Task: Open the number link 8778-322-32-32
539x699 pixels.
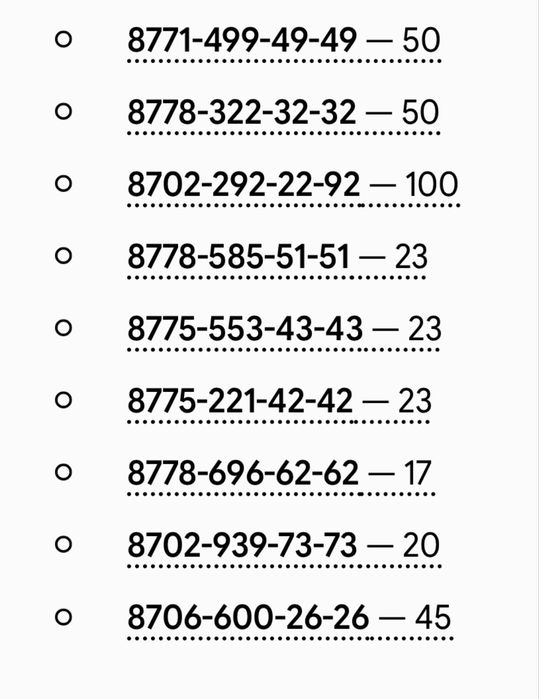Action: click(x=242, y=112)
